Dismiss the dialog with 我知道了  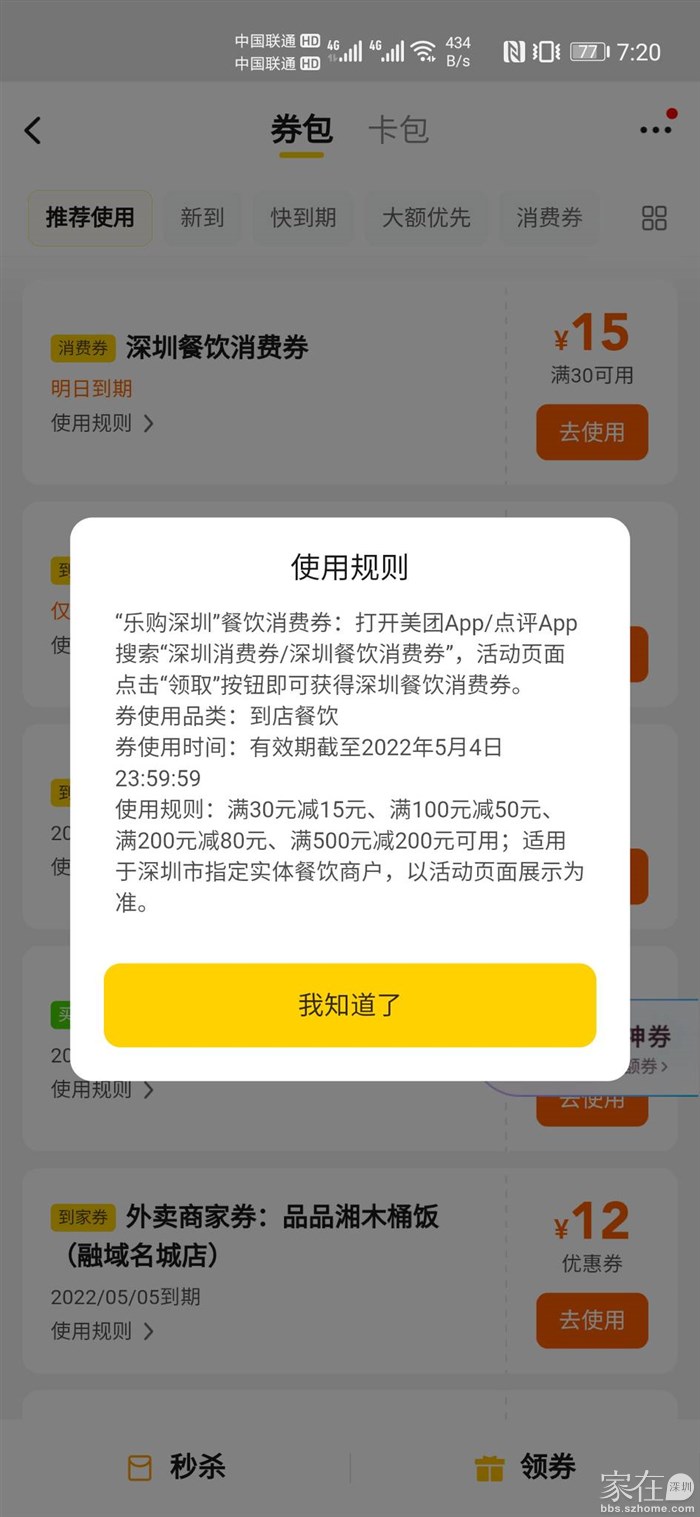click(x=349, y=1004)
